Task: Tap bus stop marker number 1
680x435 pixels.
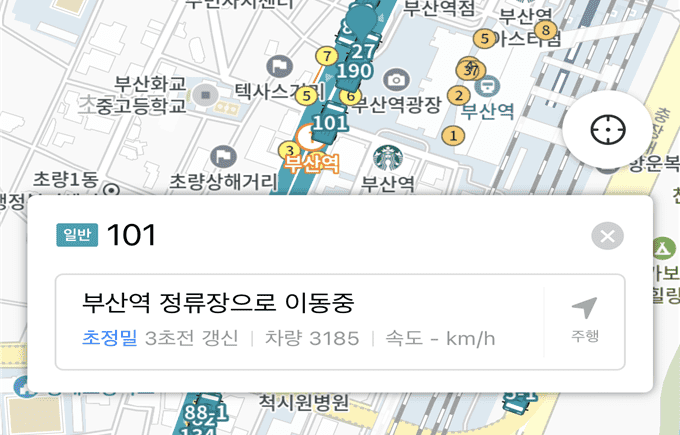Action: [x=453, y=134]
